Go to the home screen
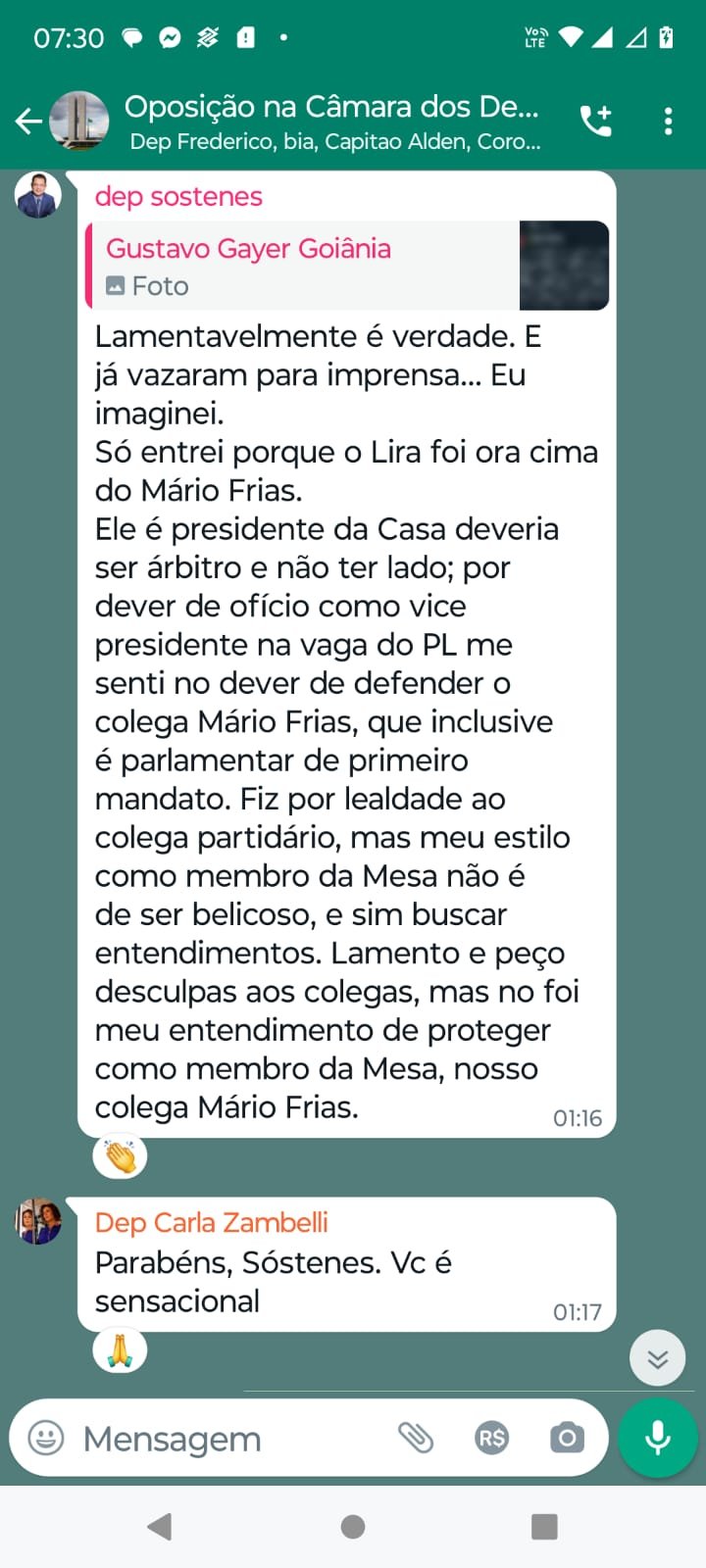The image size is (706, 1568). [x=353, y=1526]
